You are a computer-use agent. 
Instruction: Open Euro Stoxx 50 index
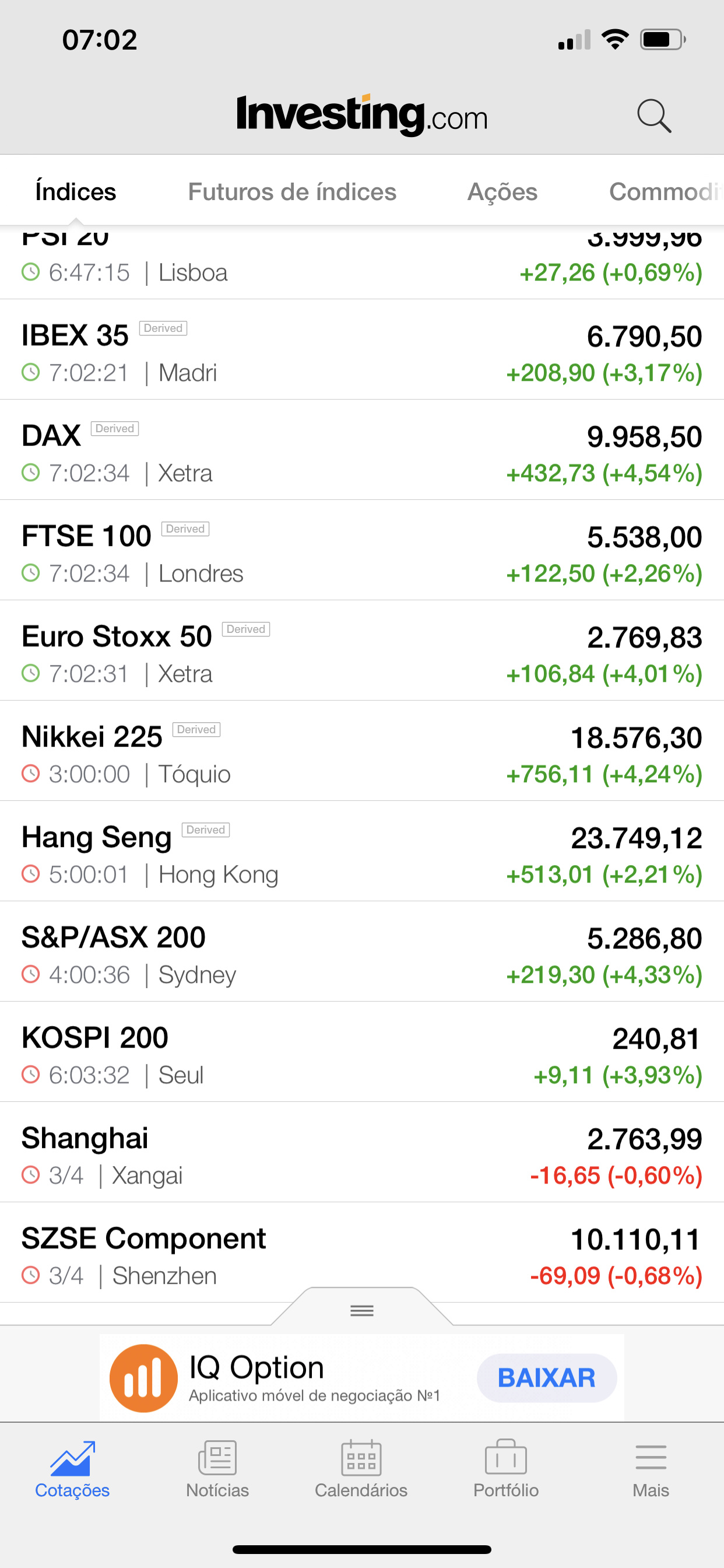(362, 650)
